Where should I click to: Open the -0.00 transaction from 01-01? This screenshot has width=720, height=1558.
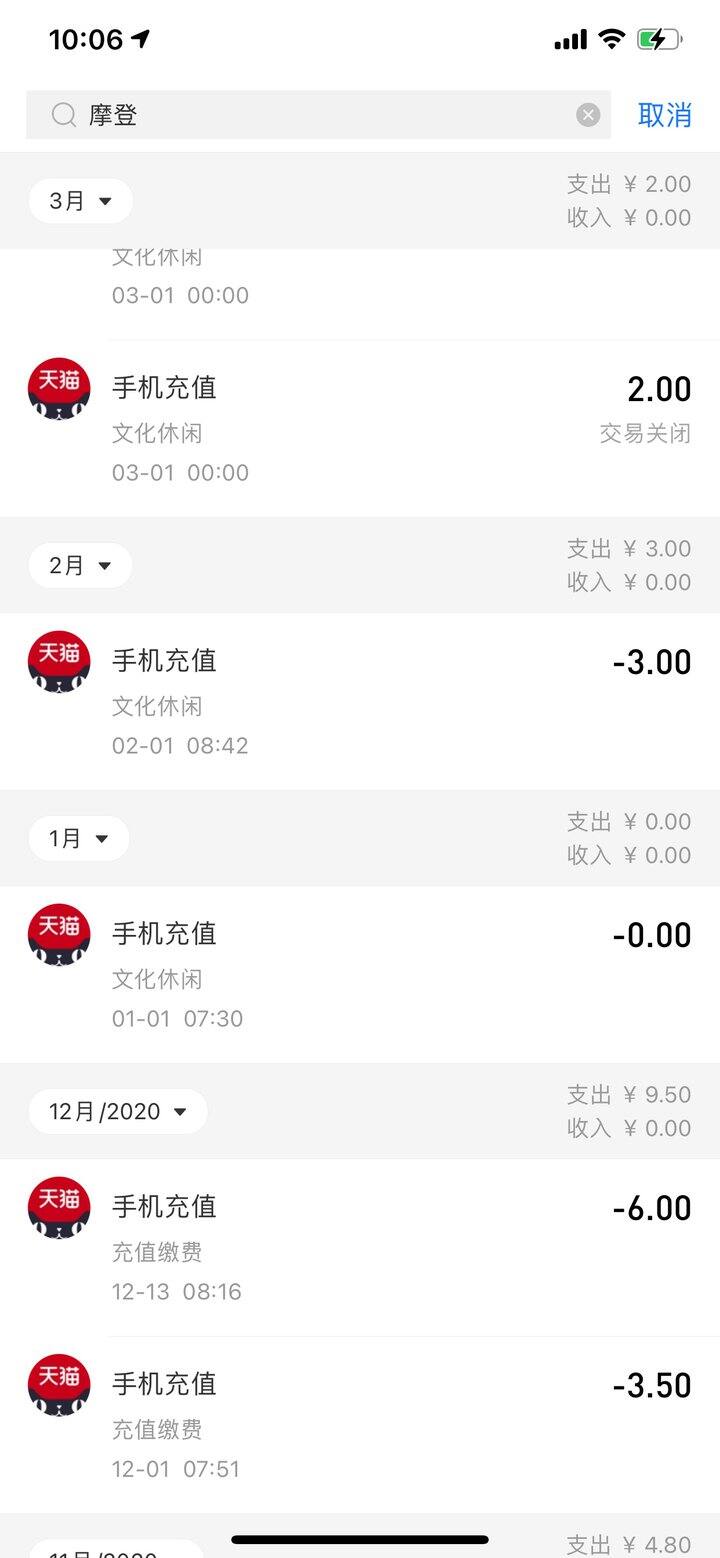pyautogui.click(x=360, y=975)
